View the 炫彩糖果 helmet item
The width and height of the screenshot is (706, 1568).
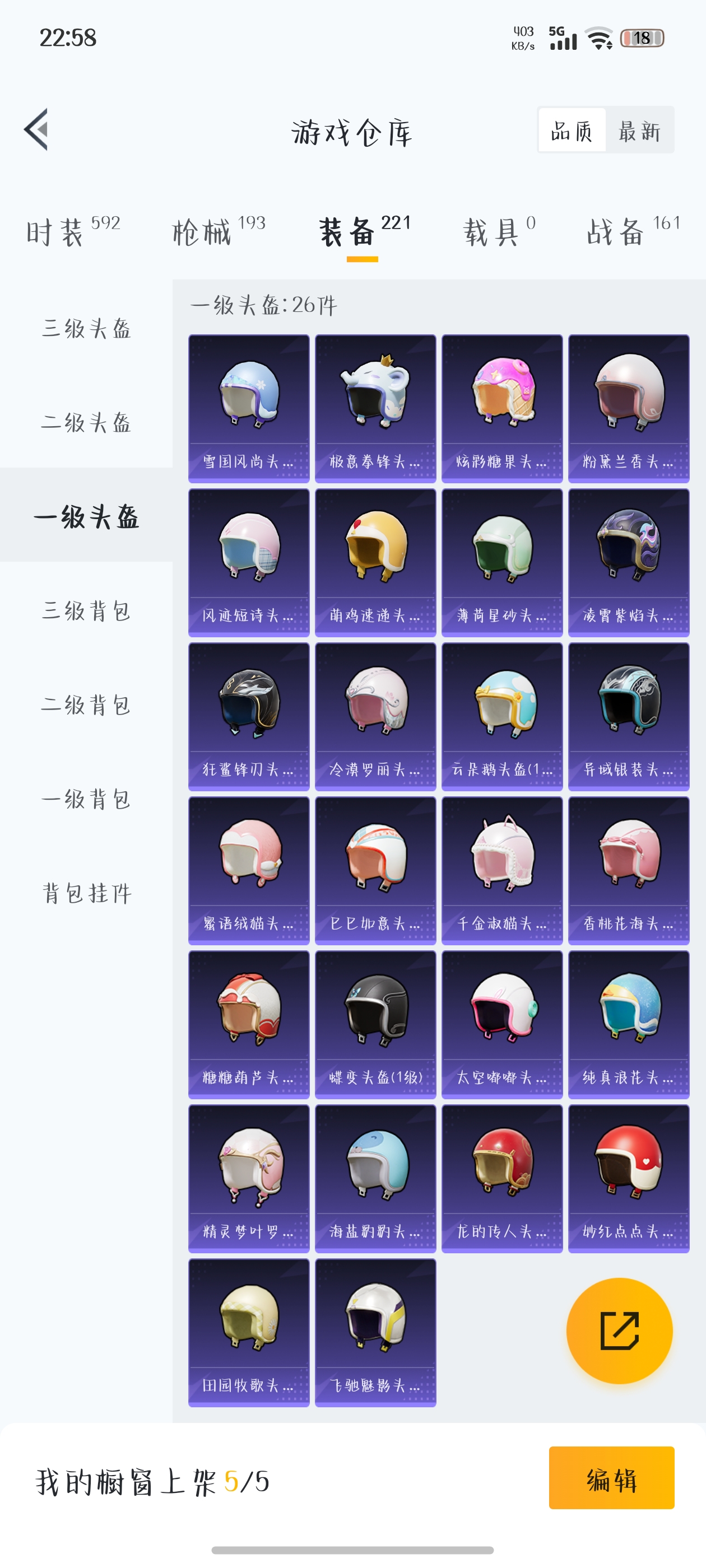pos(502,408)
